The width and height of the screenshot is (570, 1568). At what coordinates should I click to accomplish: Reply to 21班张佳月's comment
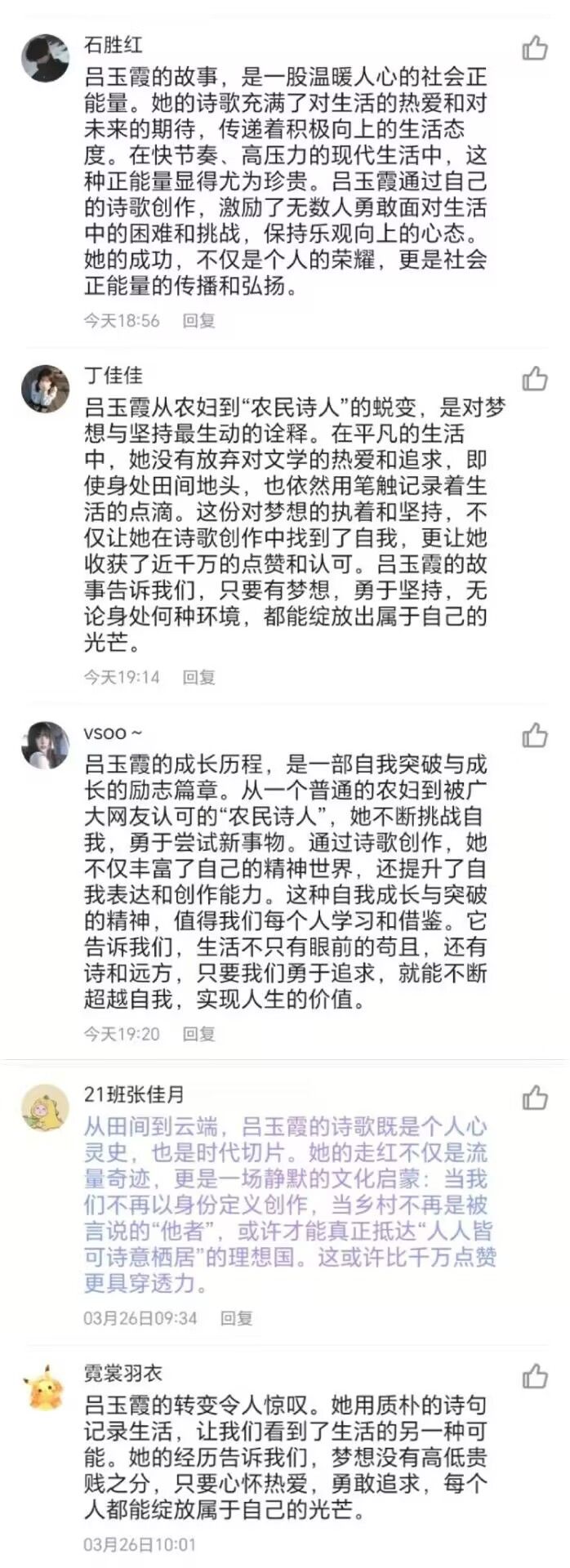[236, 1318]
